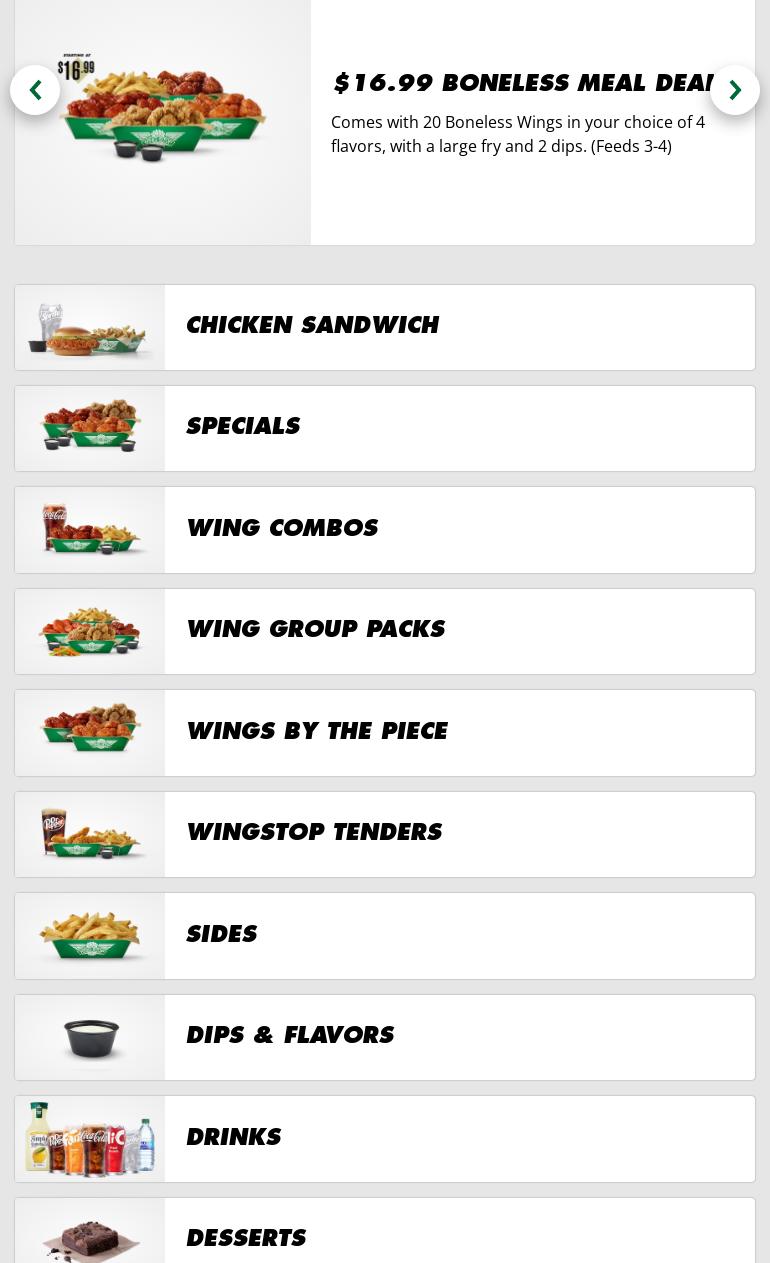Open Wing Group Packs
This screenshot has width=770, height=1263.
click(385, 631)
